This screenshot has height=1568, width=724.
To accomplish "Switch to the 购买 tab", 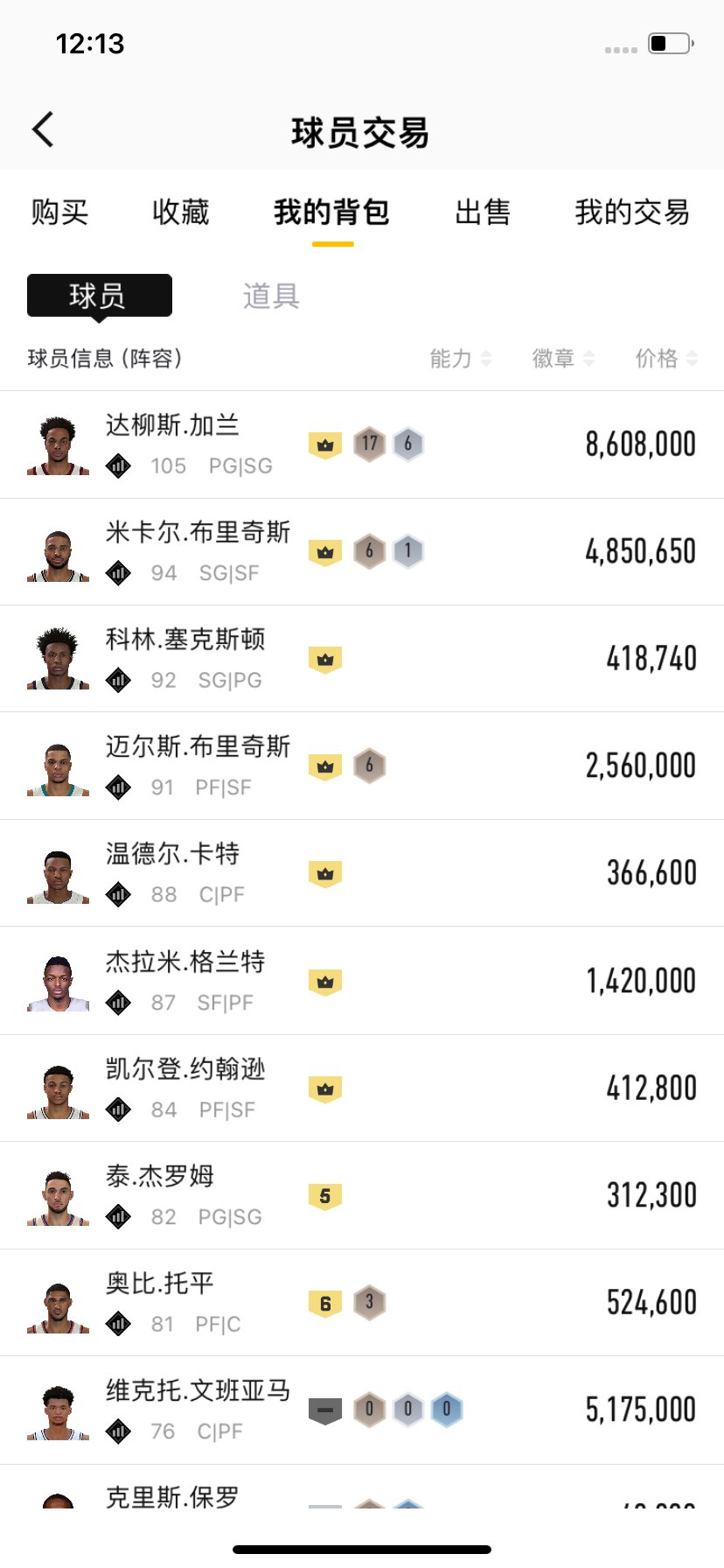I will (59, 213).
